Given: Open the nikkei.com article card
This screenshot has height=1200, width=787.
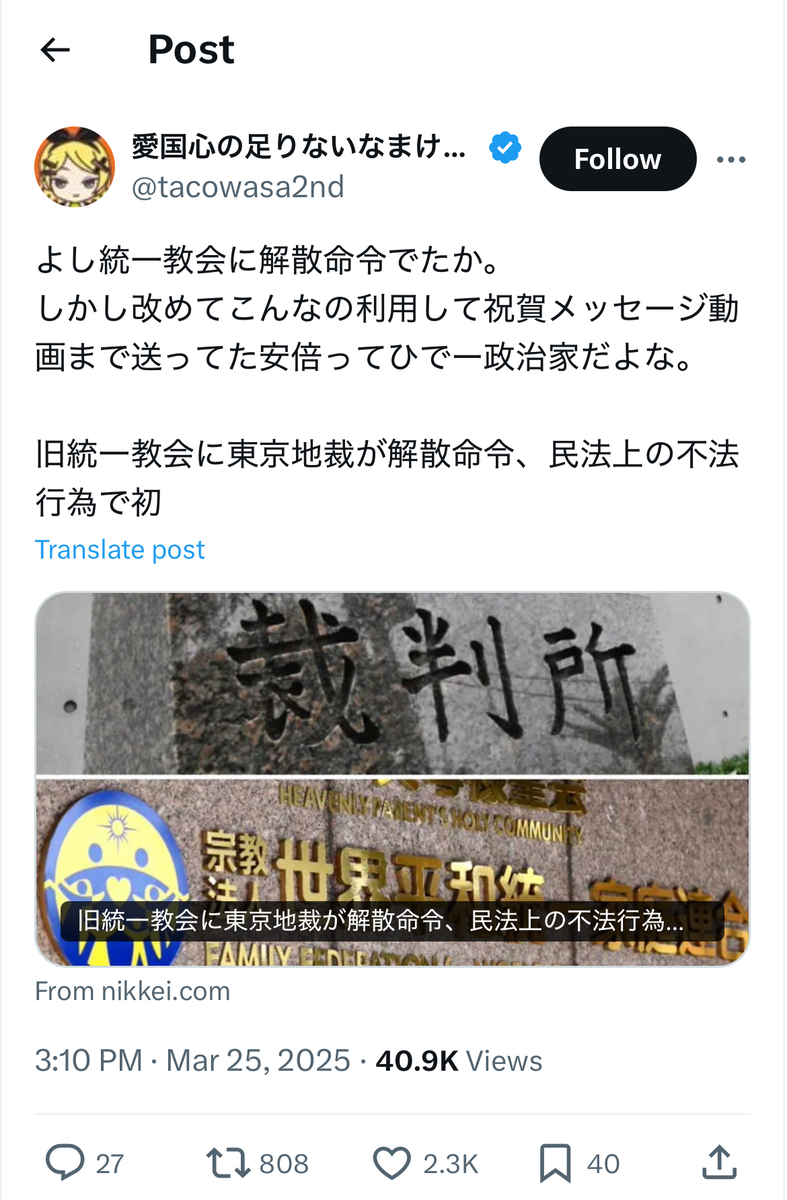Looking at the screenshot, I should pos(392,779).
